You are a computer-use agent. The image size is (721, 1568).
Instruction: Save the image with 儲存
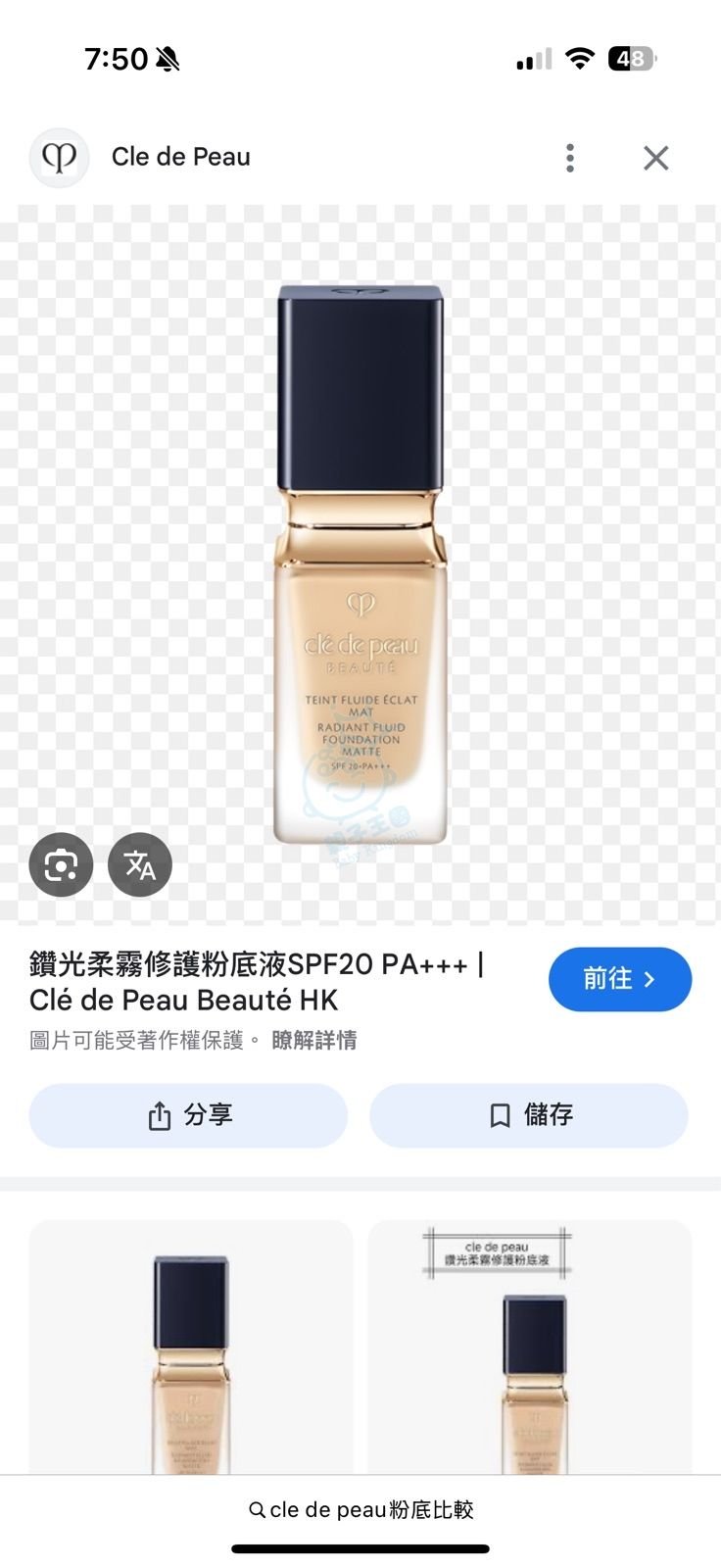[x=529, y=1115]
